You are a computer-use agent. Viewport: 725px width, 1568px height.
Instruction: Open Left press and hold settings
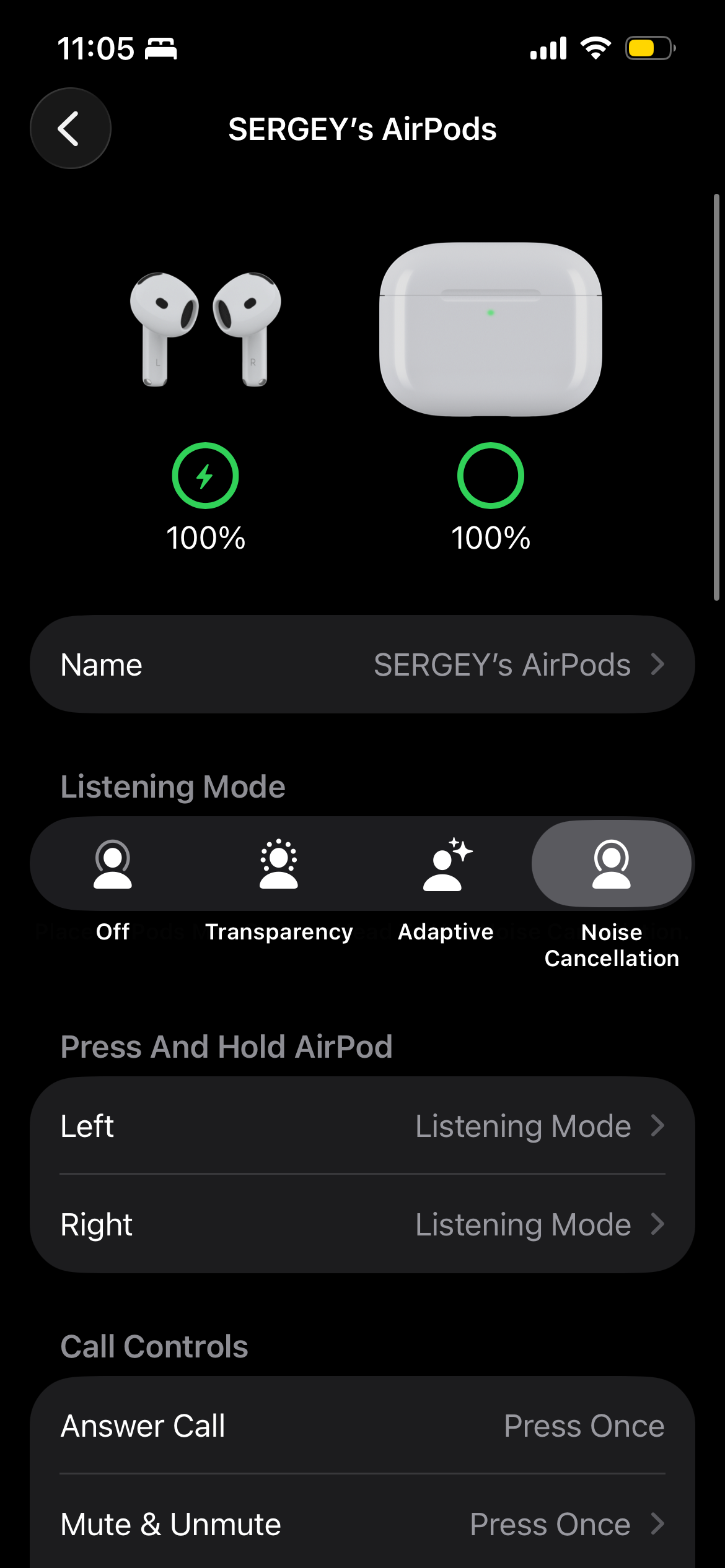click(x=362, y=1126)
